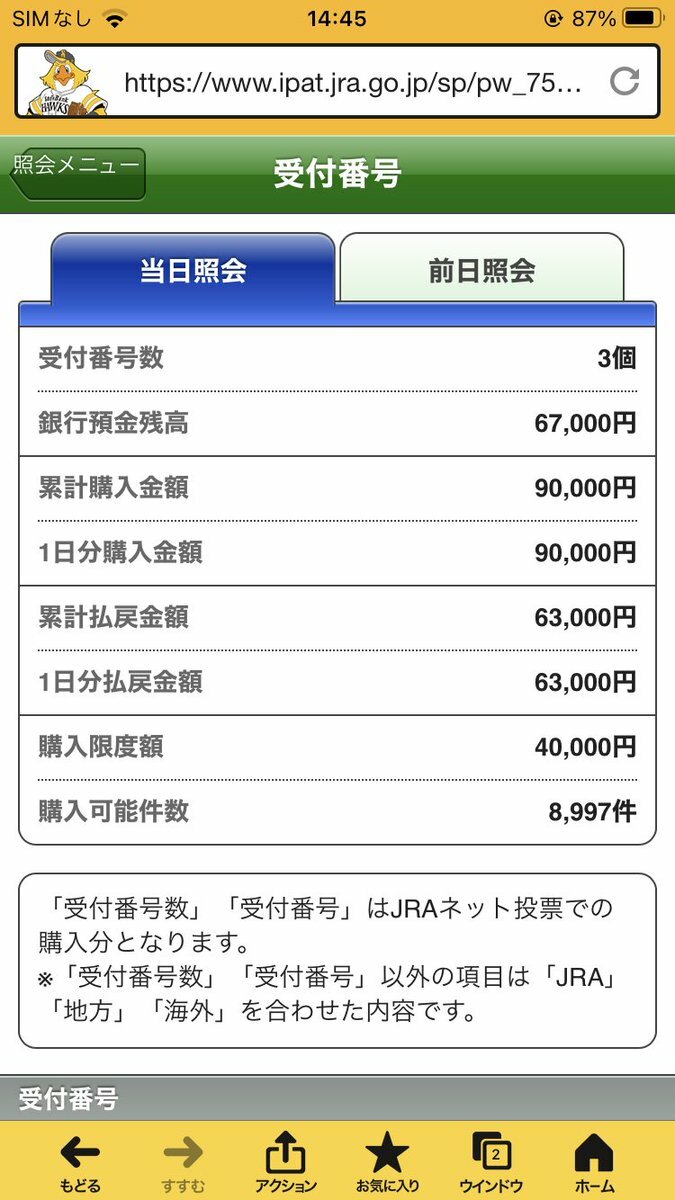
Task: Open the アクション share menu
Action: (286, 1163)
